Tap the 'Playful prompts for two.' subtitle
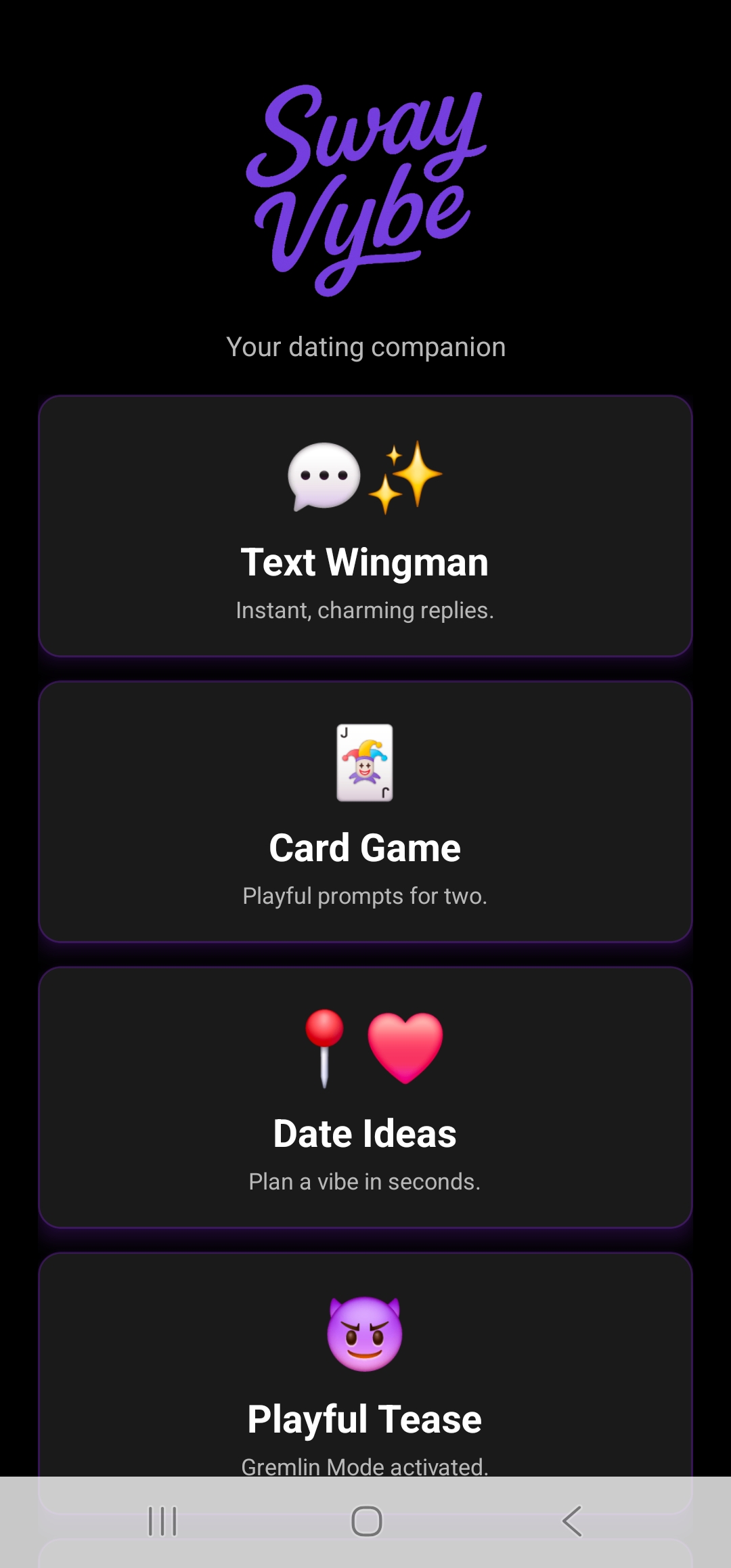This screenshot has width=731, height=1568. 365,896
